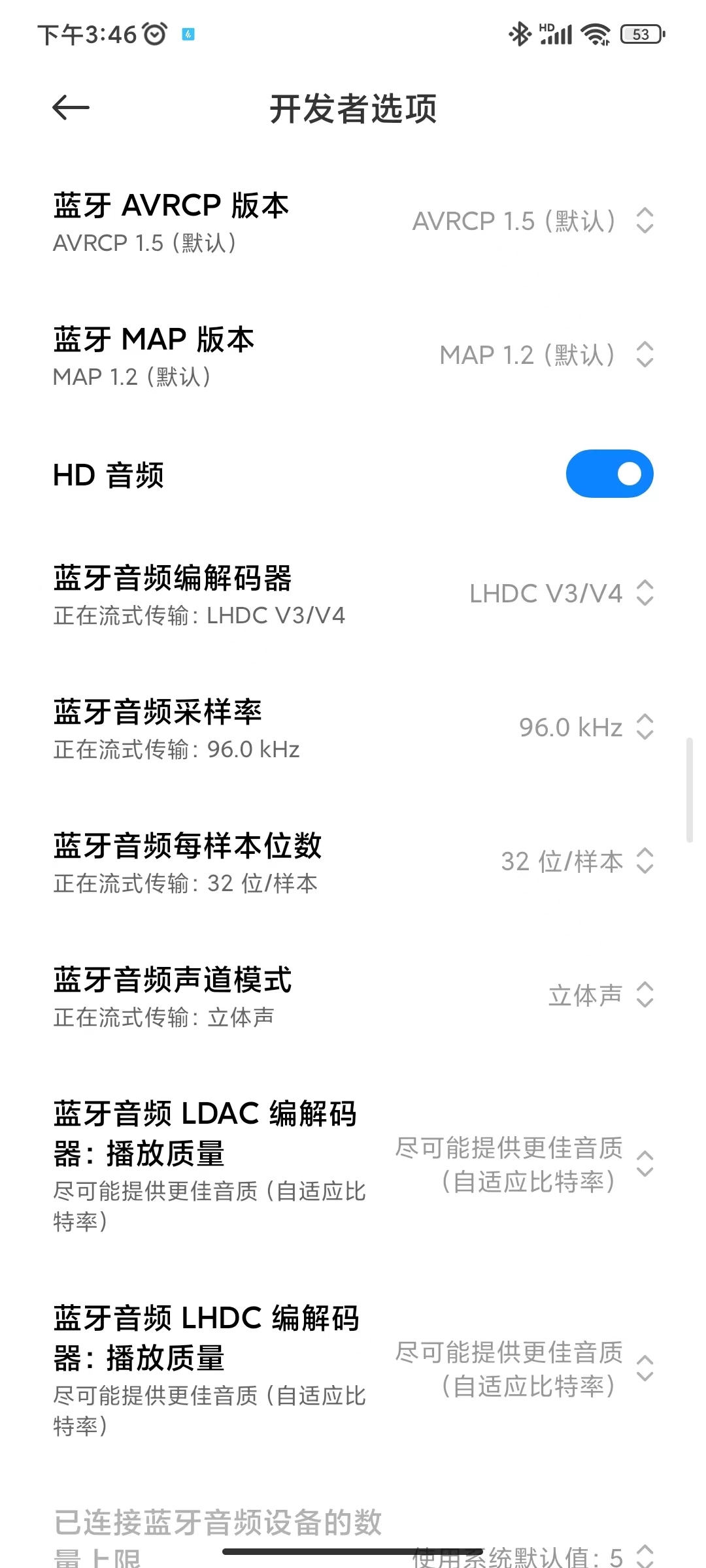Open the 蓝牙音频采样率 picker
Viewport: 706px width, 1568px height.
click(353, 728)
